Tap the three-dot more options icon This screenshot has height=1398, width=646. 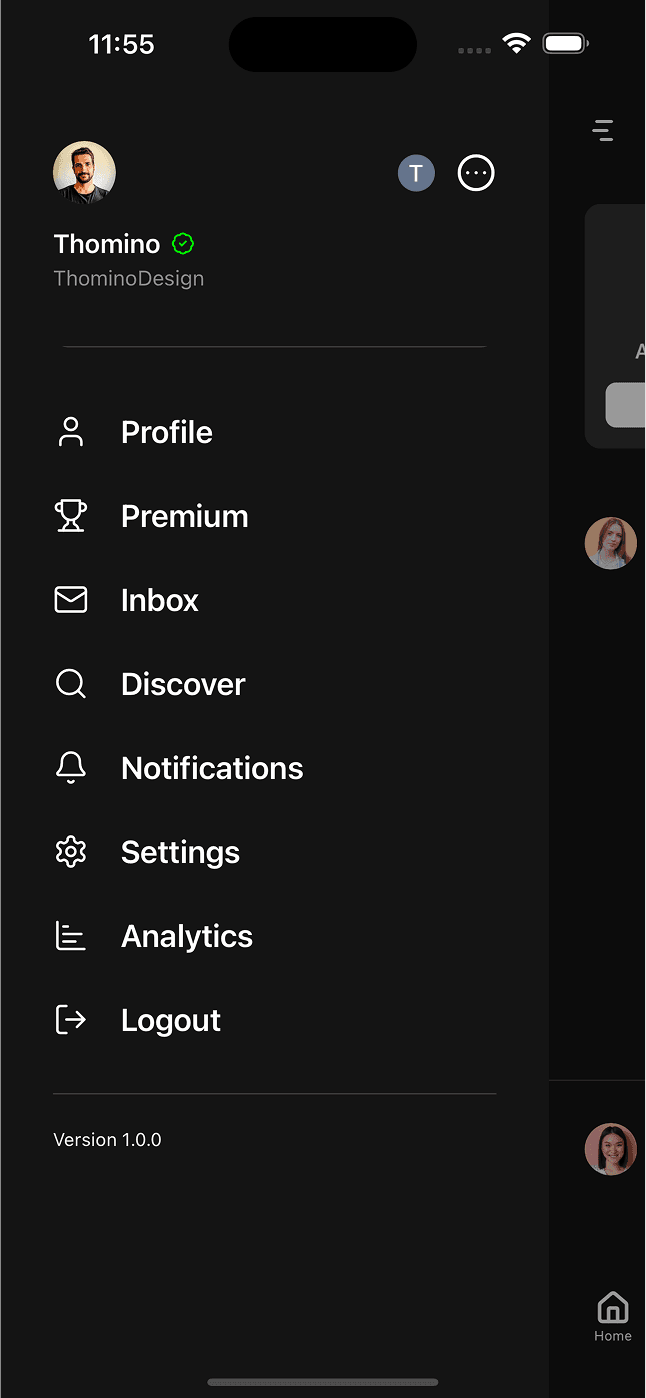(x=476, y=173)
